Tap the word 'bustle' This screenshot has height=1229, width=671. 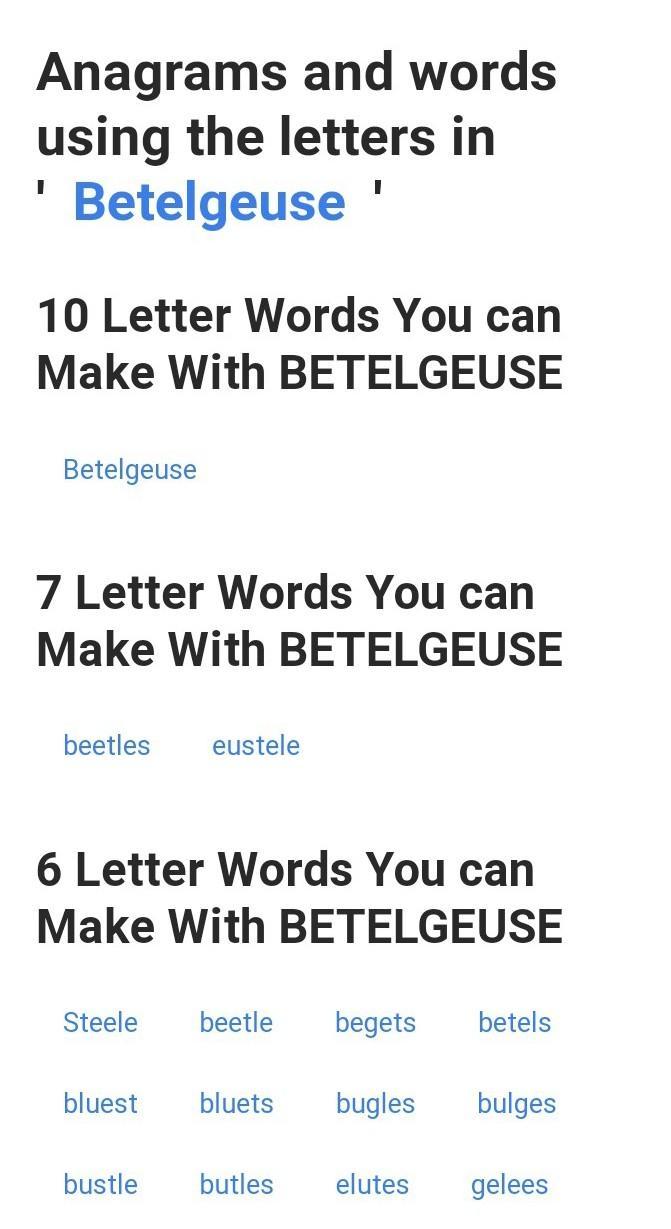pyautogui.click(x=100, y=1184)
